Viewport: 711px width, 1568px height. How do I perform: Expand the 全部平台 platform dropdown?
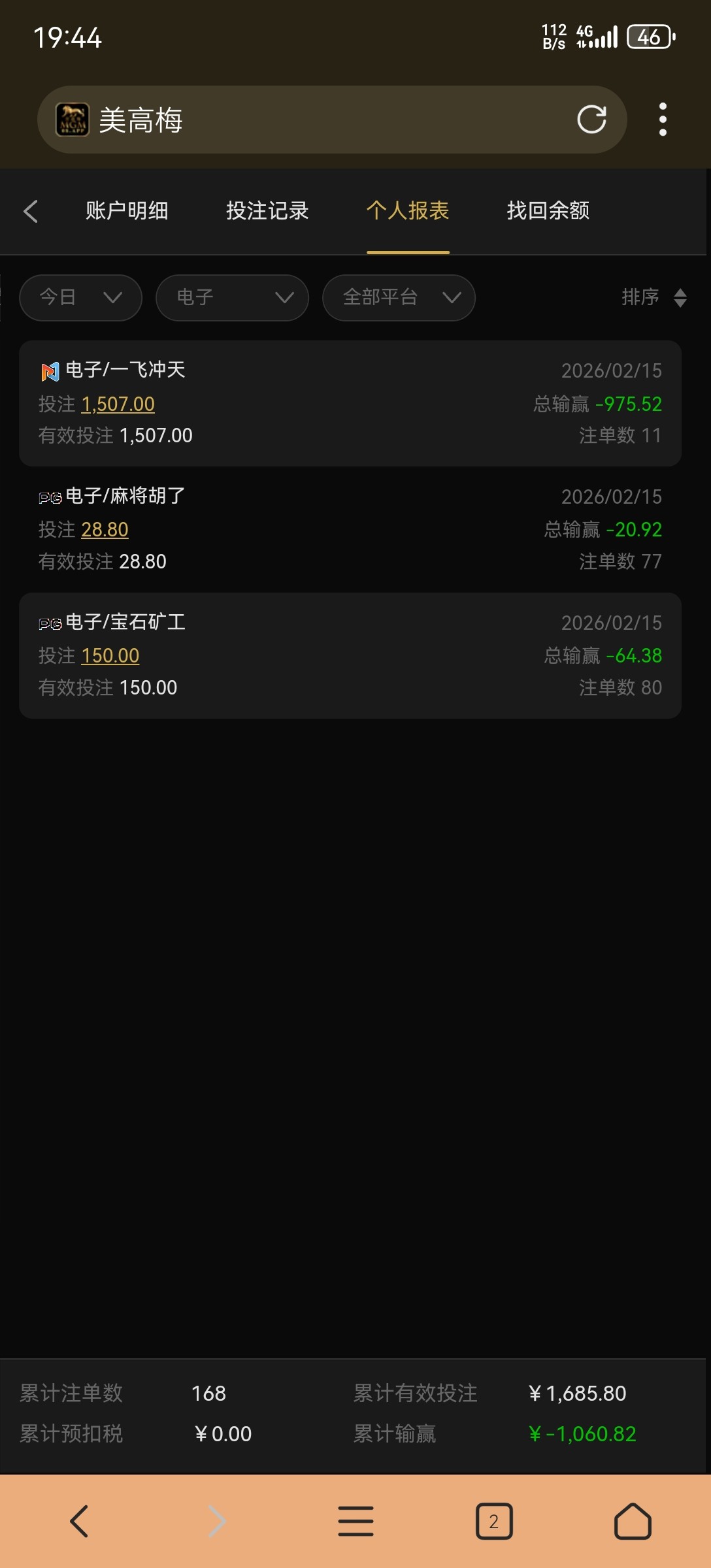click(399, 298)
